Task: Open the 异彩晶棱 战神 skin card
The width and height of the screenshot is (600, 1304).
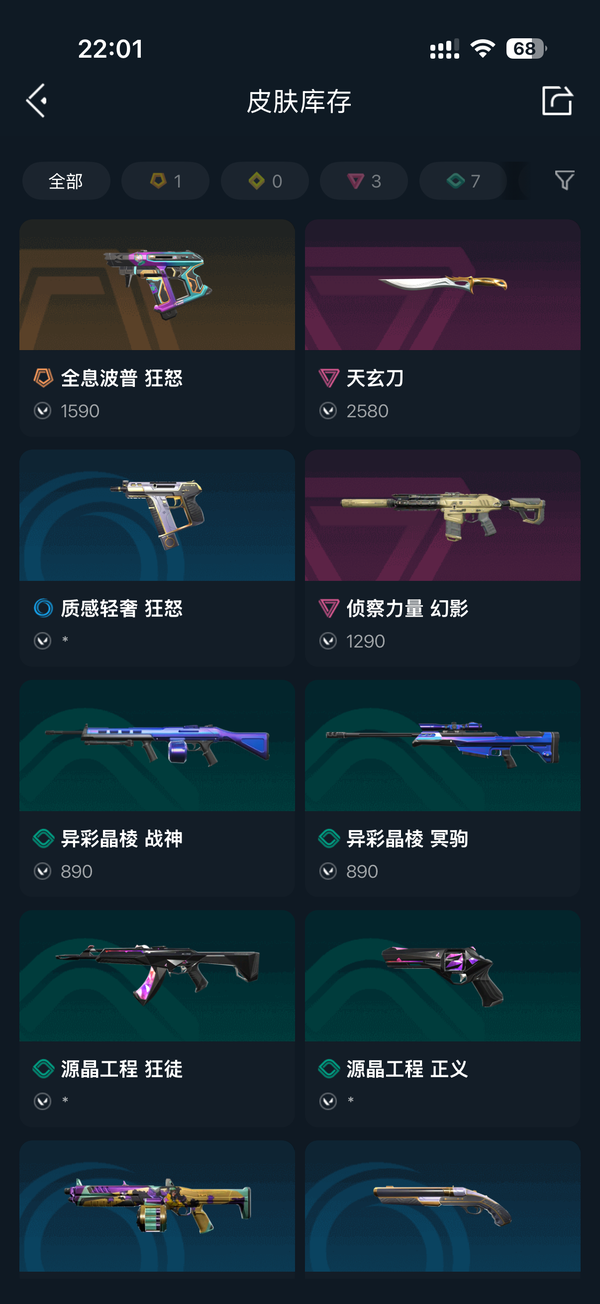Action: click(157, 787)
